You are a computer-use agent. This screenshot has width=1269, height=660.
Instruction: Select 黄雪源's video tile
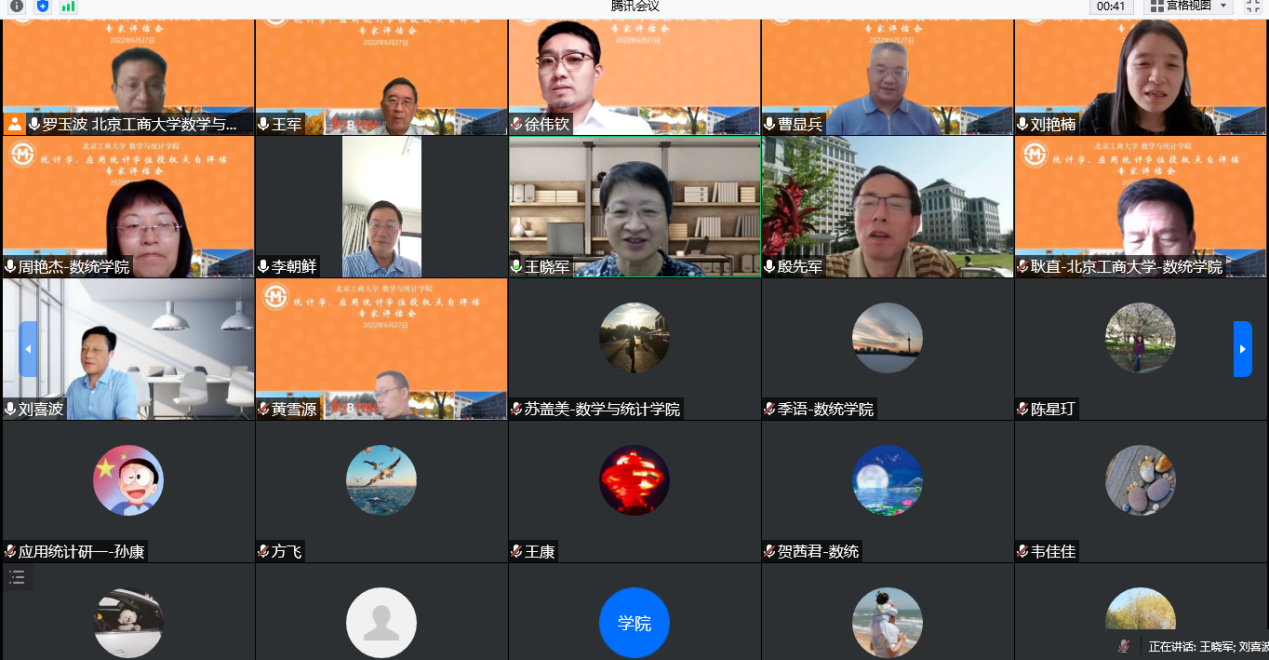[381, 349]
